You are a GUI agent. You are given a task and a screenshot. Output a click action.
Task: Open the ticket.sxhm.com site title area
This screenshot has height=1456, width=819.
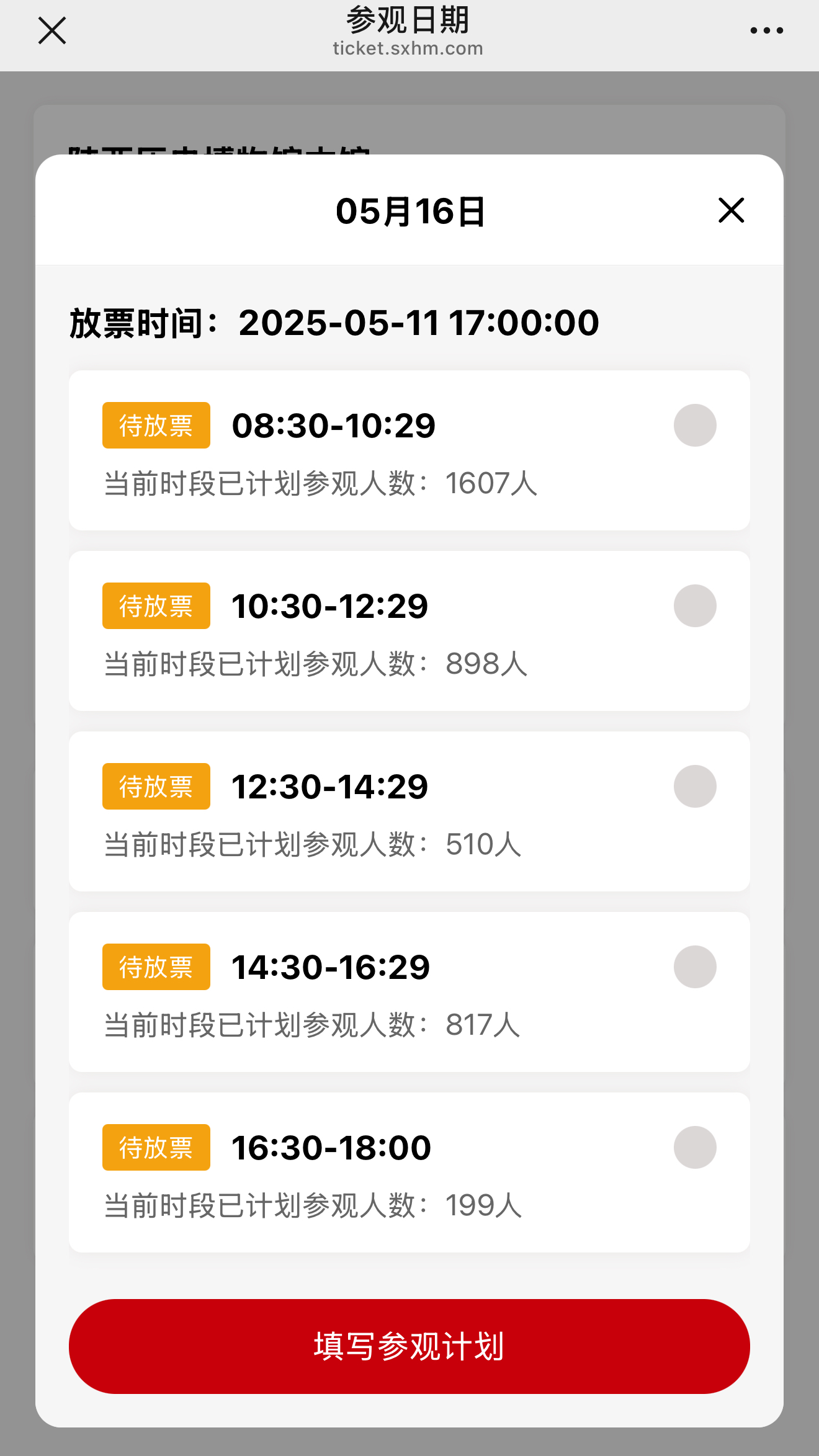pyautogui.click(x=409, y=48)
